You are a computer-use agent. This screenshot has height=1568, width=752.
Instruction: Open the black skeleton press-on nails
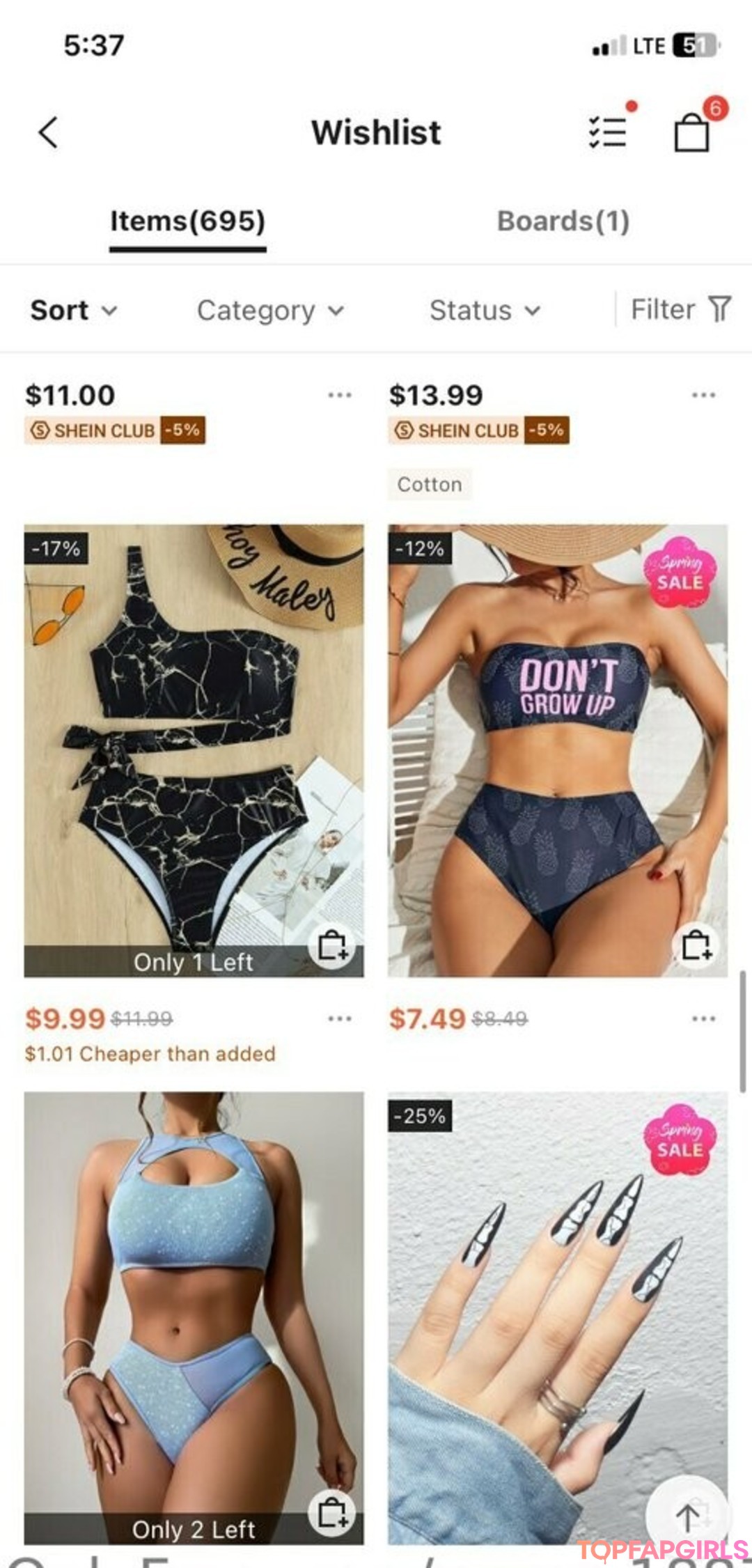558,1318
